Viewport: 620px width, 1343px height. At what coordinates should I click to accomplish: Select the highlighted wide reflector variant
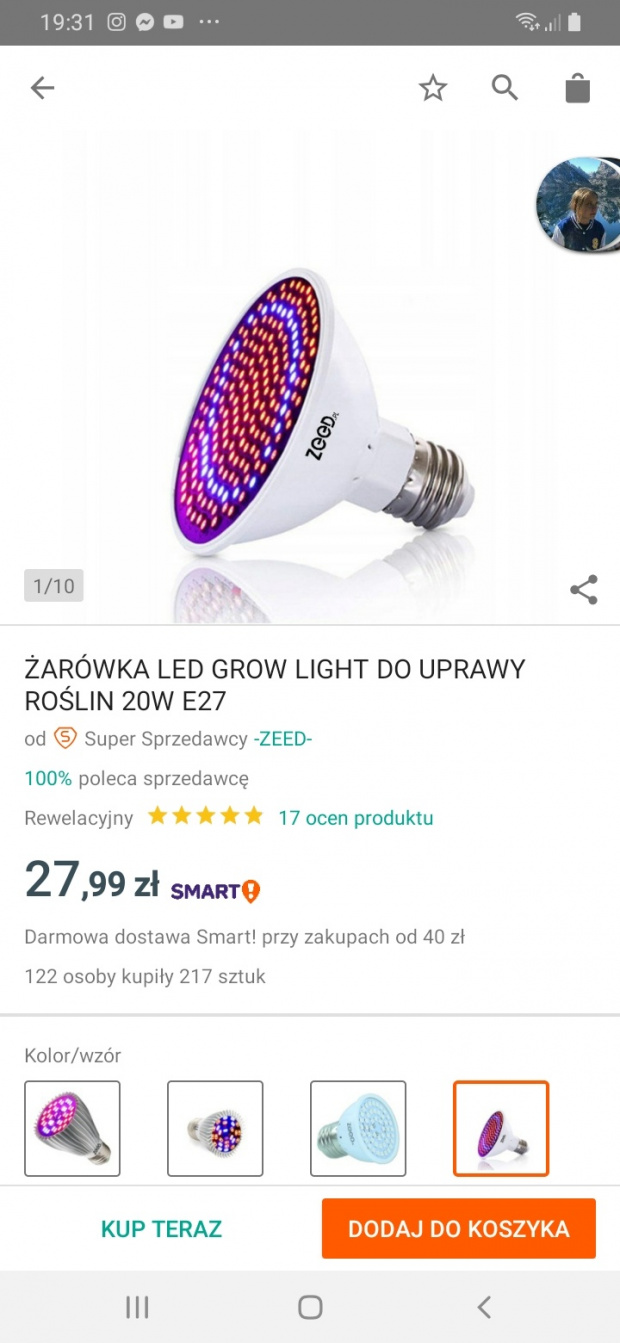(501, 1128)
